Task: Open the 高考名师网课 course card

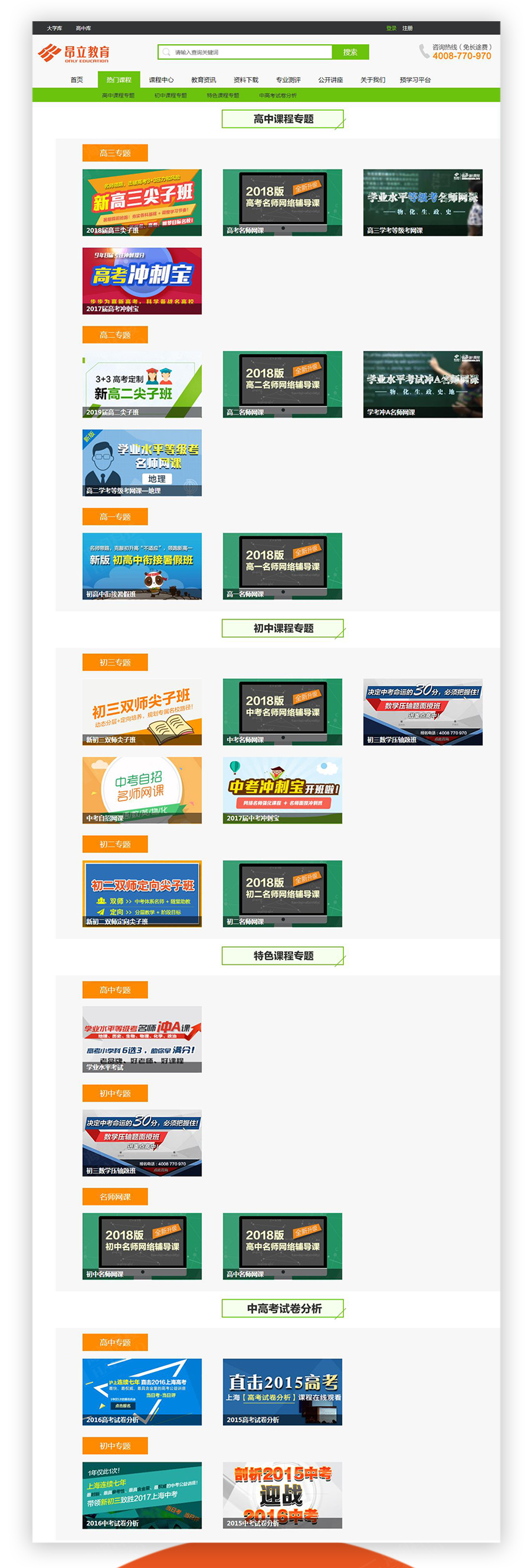Action: [283, 202]
